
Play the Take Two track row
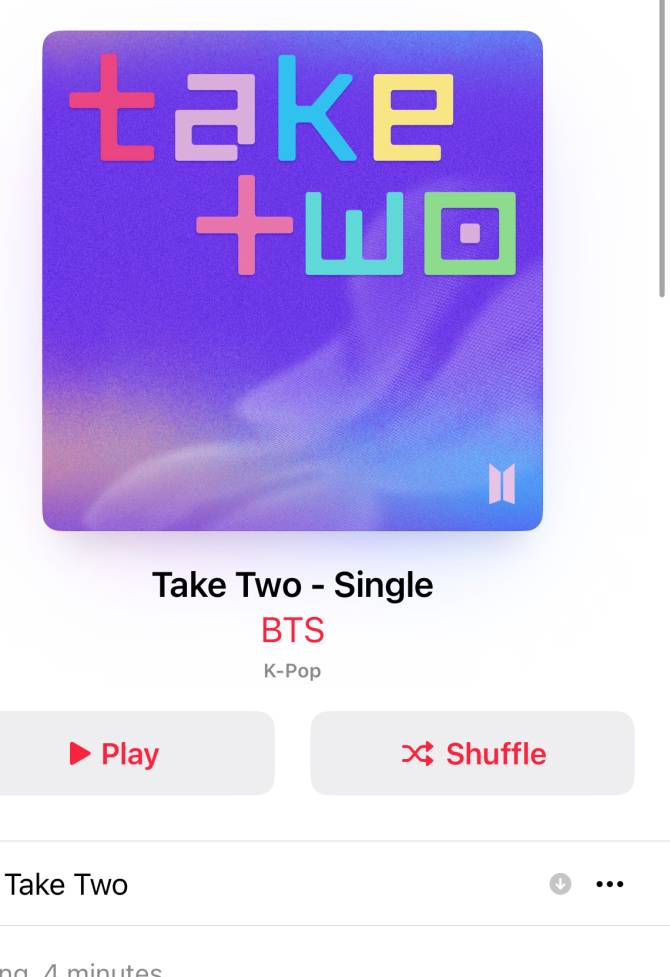67,884
